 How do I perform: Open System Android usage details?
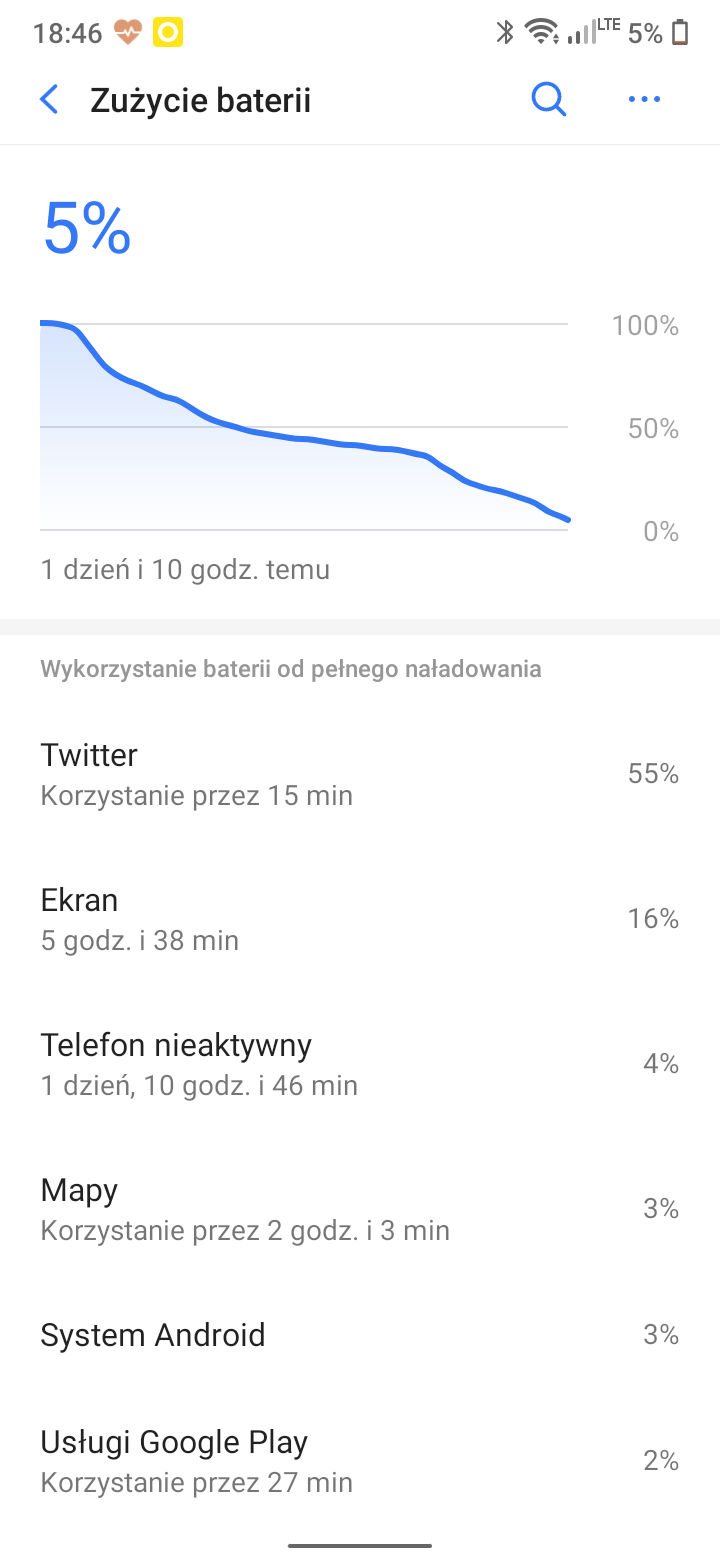click(x=360, y=1335)
